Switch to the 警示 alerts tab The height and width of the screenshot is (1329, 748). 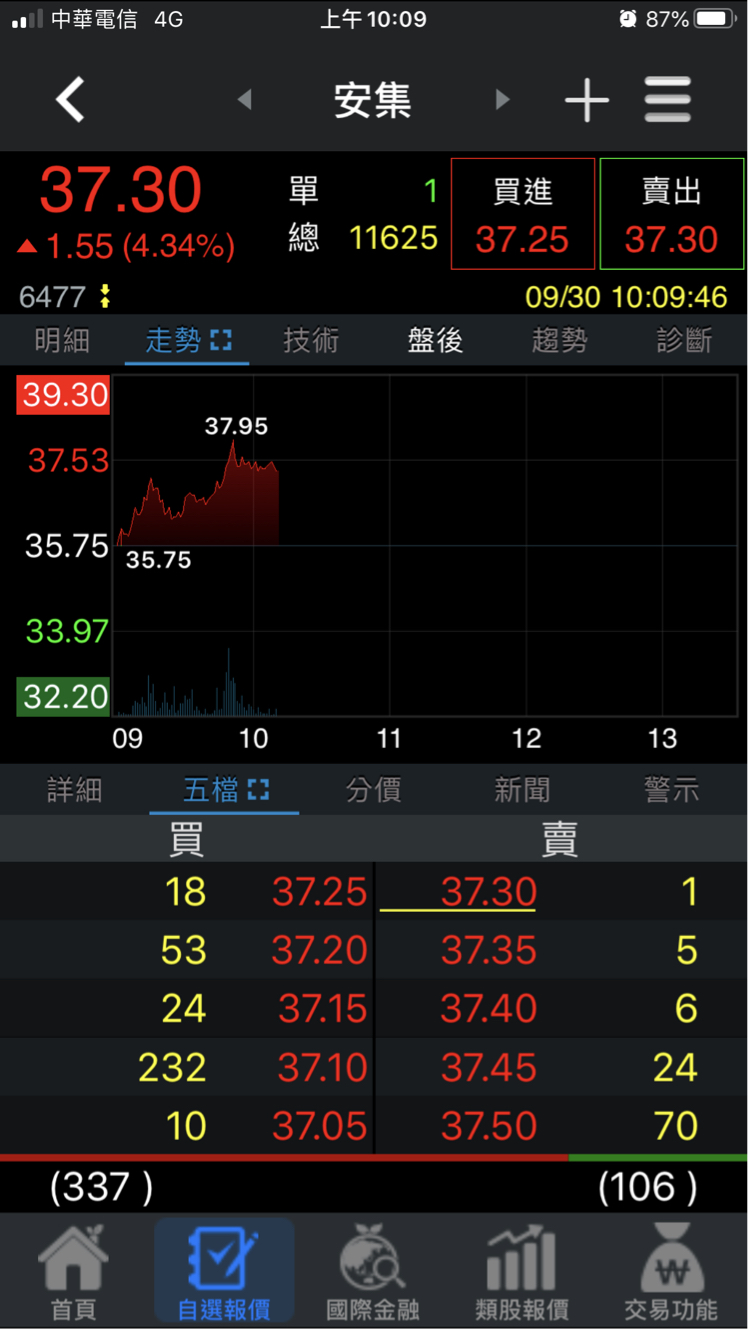[x=671, y=791]
